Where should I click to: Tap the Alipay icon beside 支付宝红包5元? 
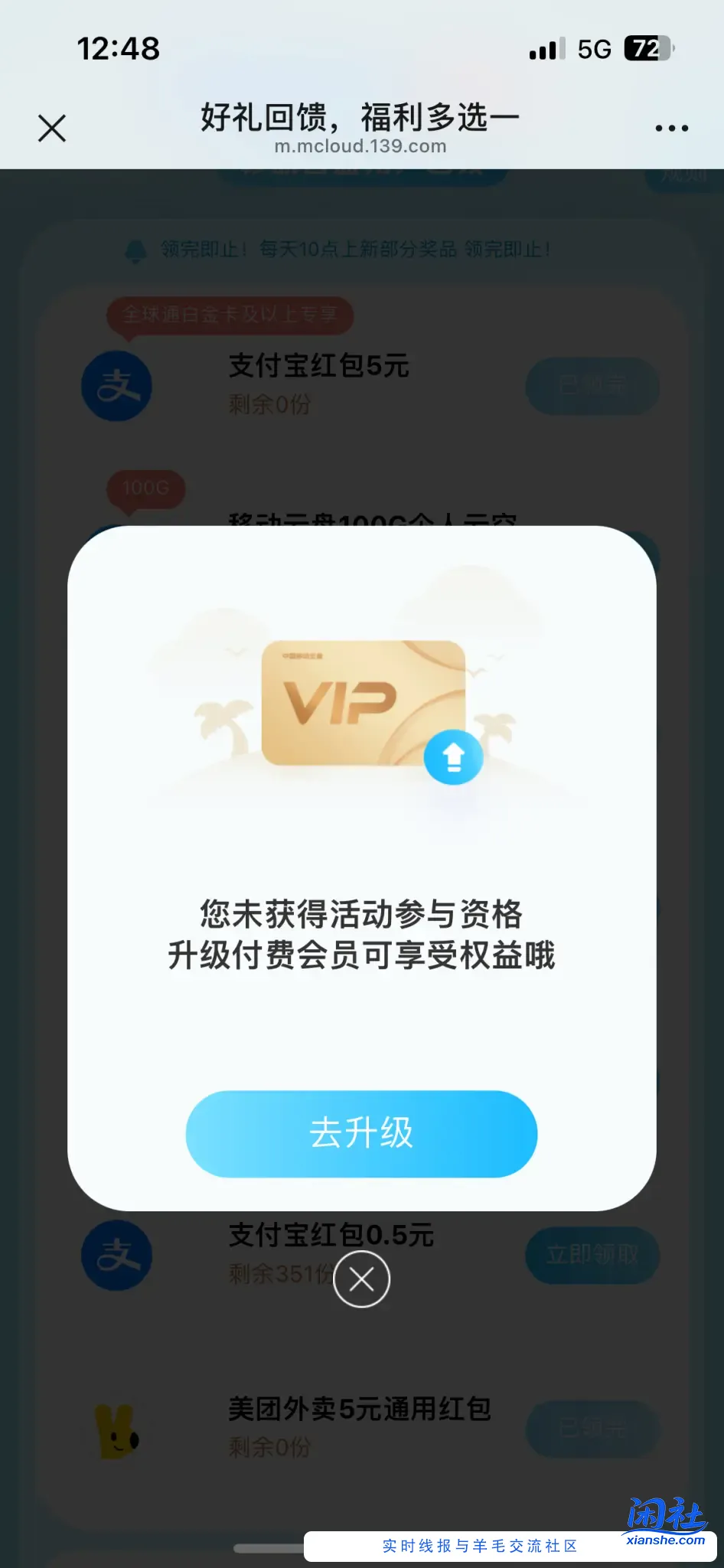pos(116,387)
